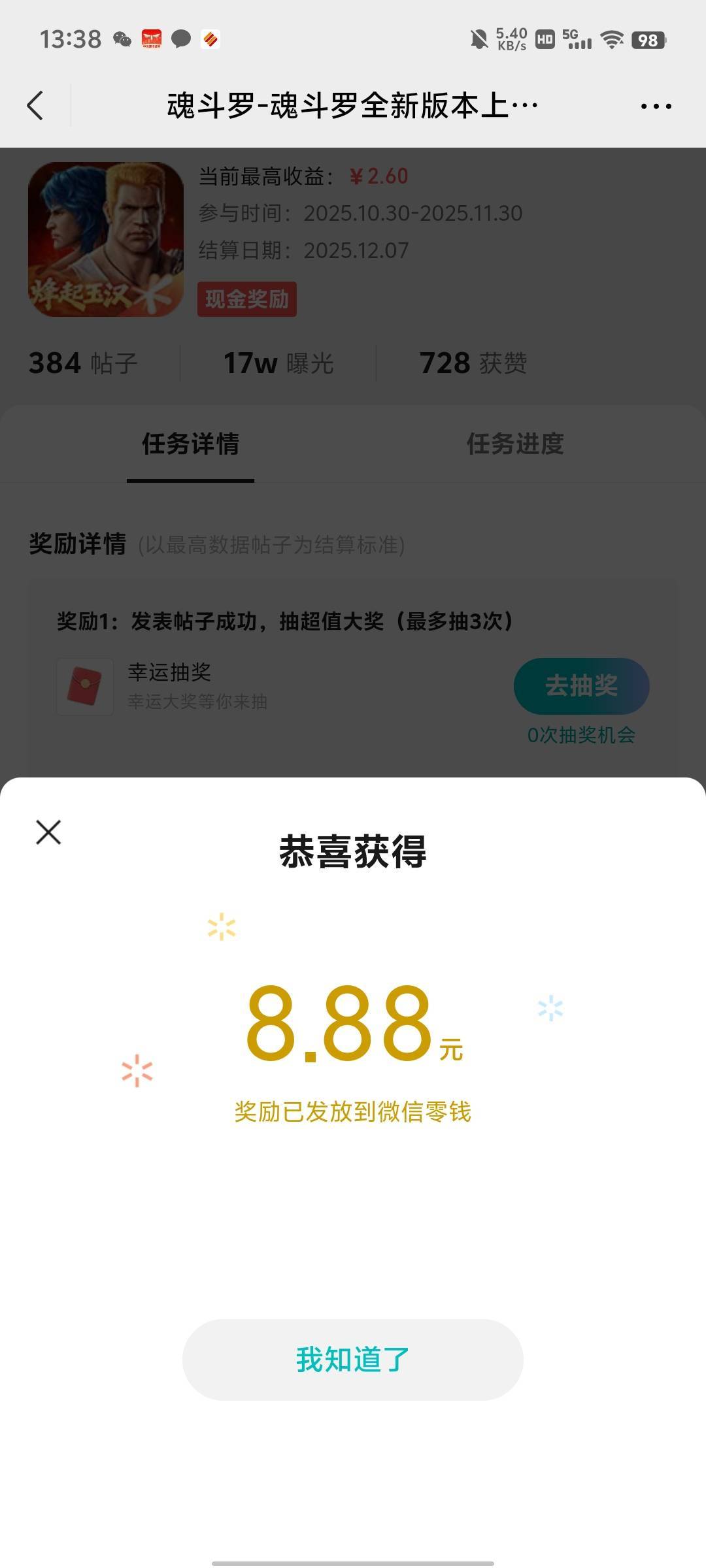
Task: Close the reward popup with the X
Action: [x=48, y=832]
